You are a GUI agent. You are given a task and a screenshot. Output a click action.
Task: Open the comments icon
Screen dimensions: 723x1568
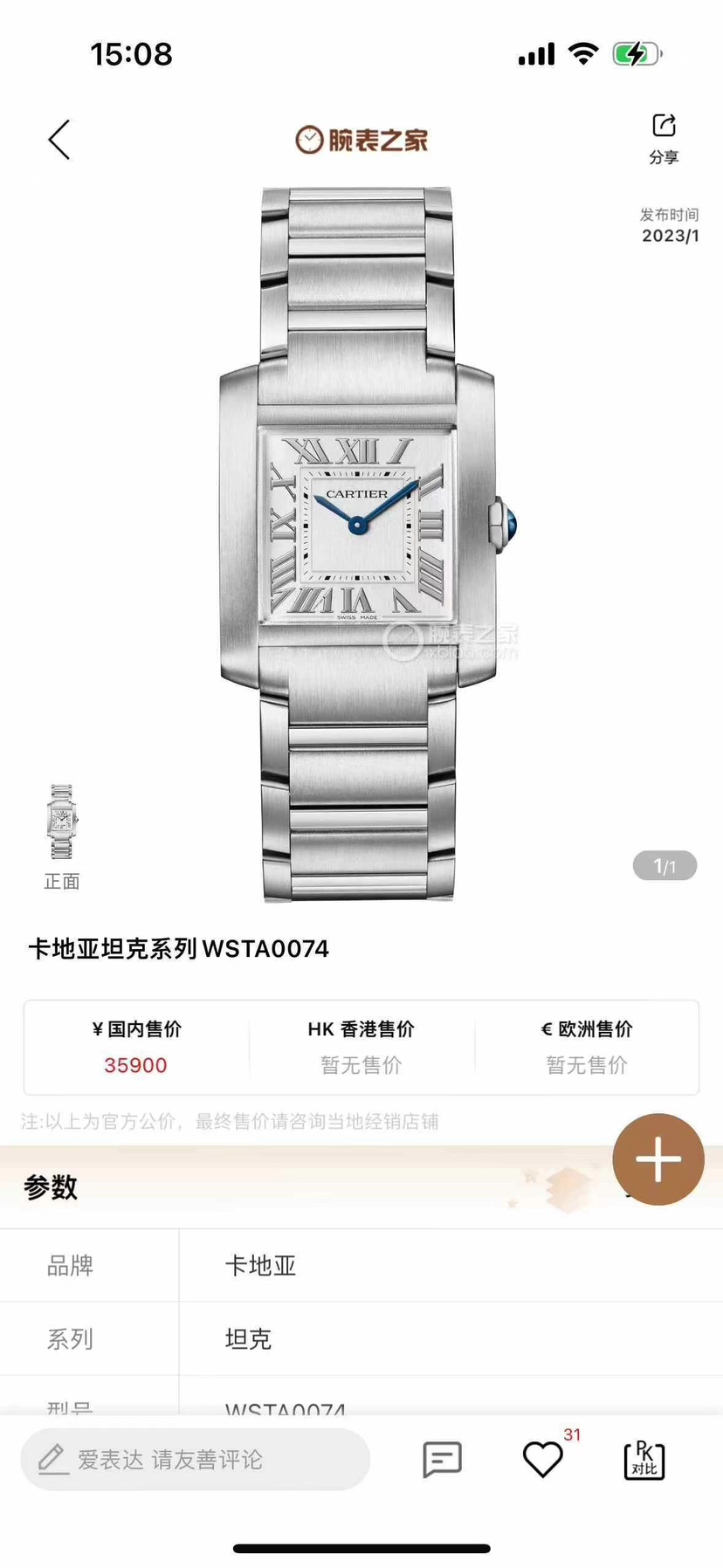point(442,1459)
